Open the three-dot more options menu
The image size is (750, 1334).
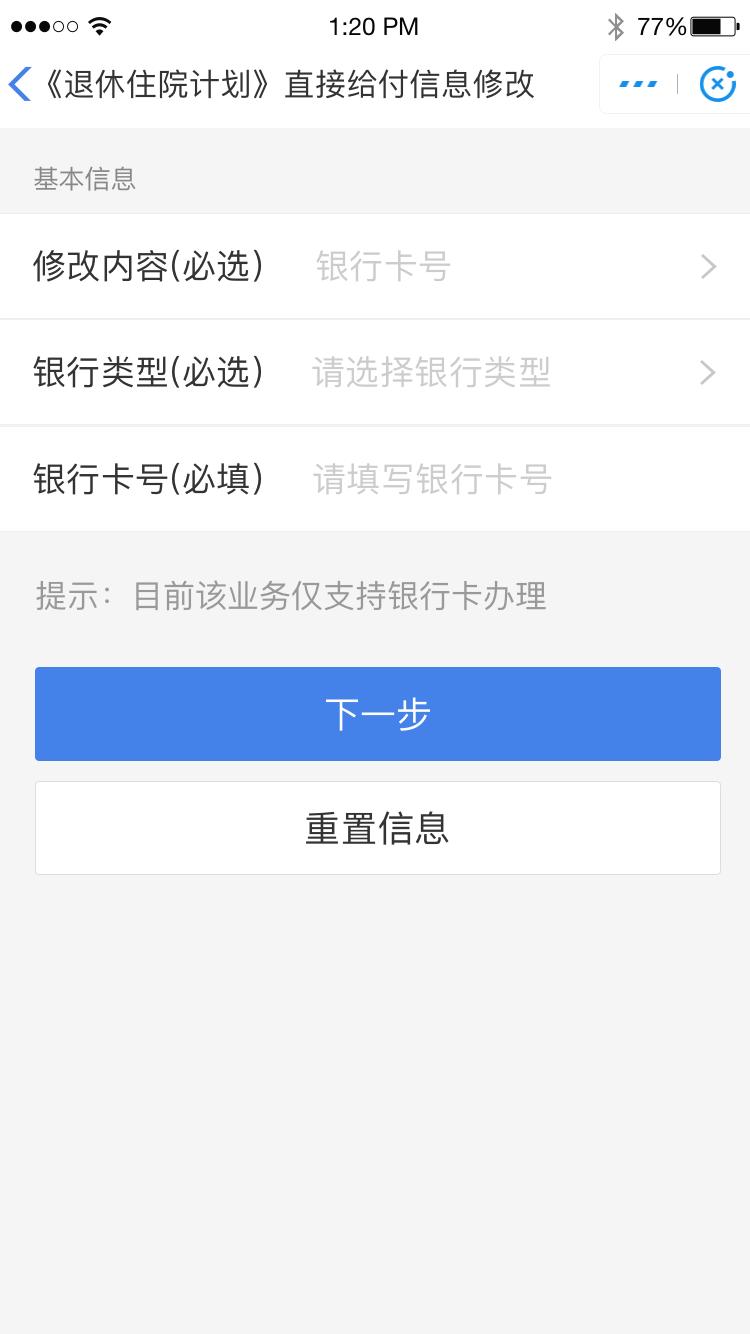pyautogui.click(x=638, y=84)
